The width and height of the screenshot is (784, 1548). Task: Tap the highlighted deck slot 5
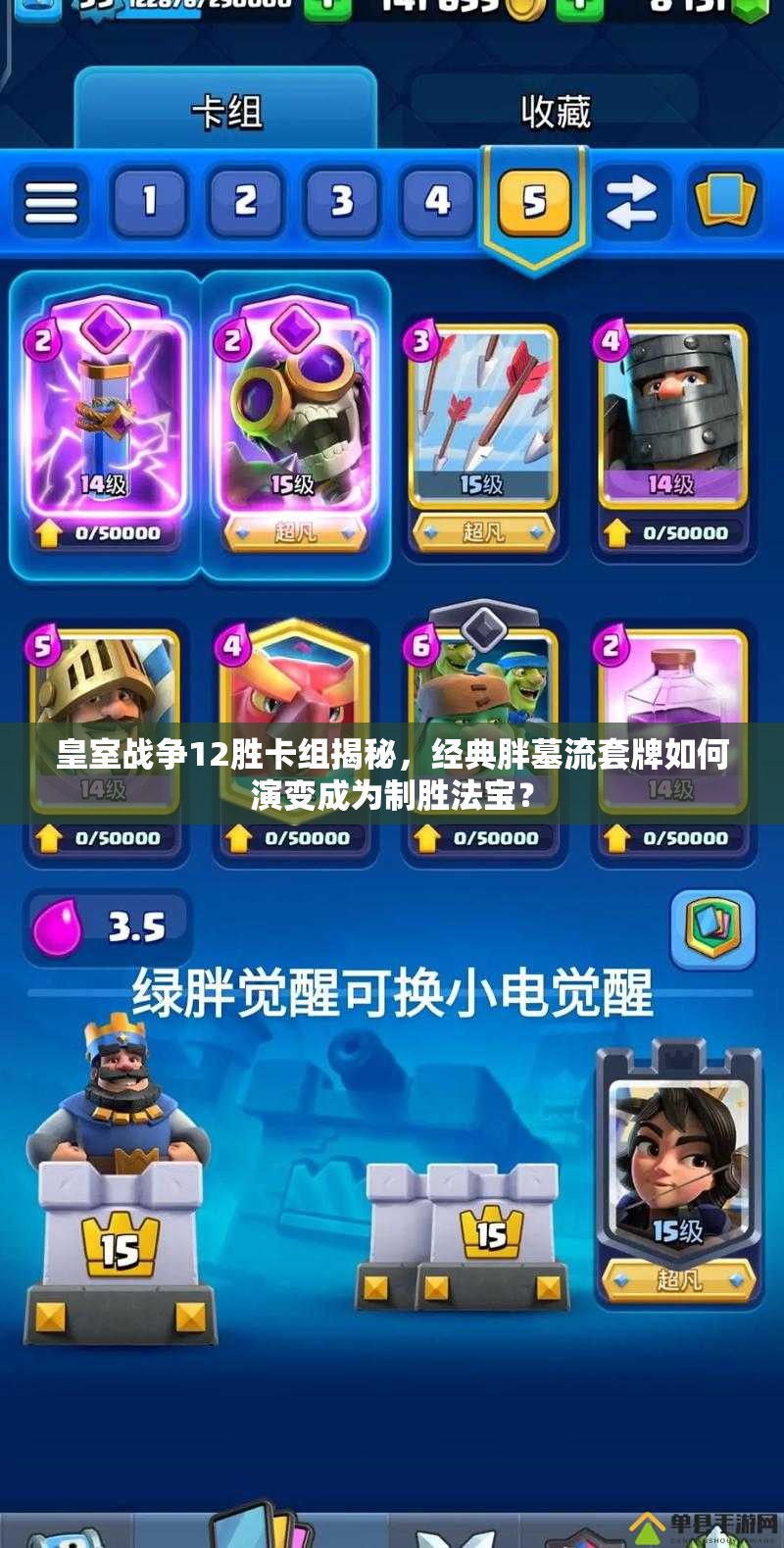tap(534, 203)
